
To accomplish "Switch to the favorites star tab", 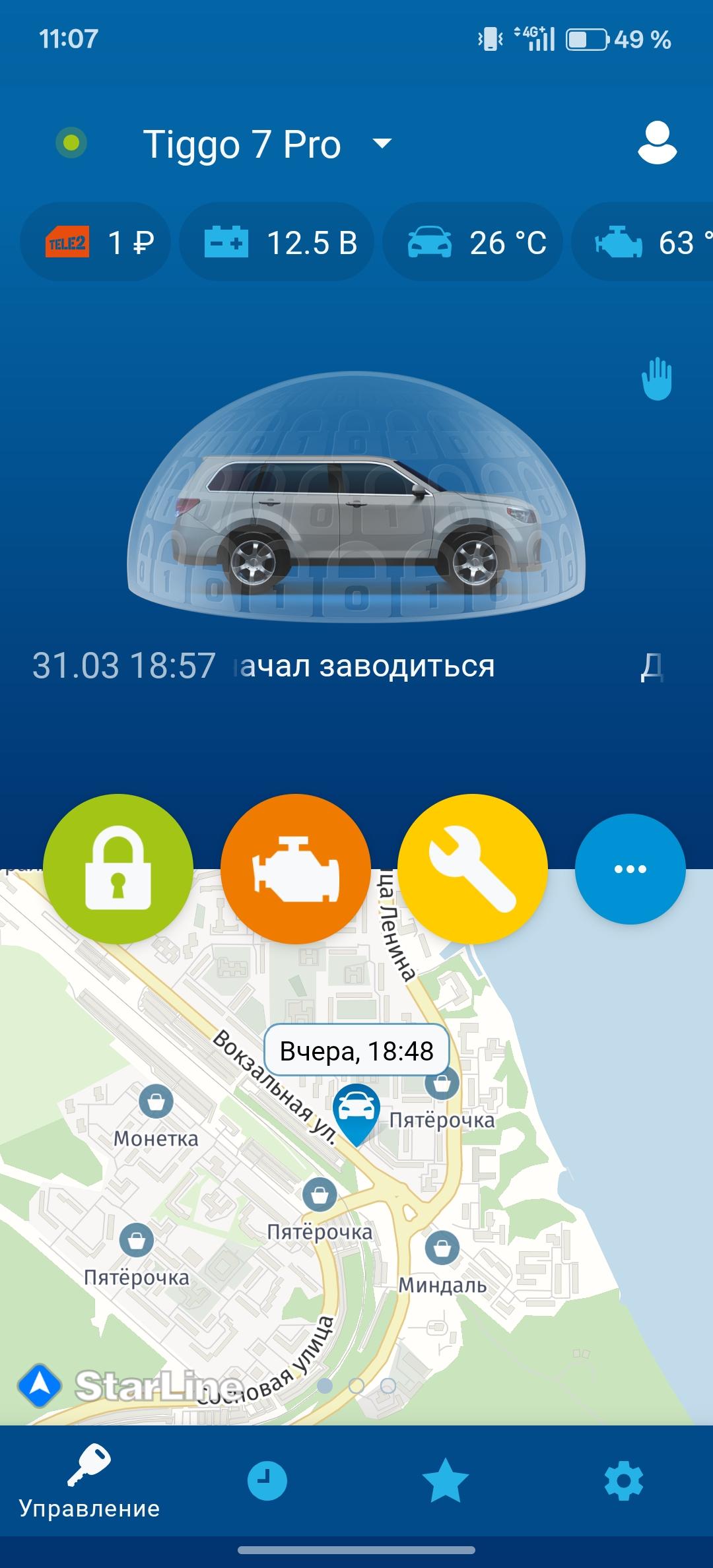I will coord(446,1481).
